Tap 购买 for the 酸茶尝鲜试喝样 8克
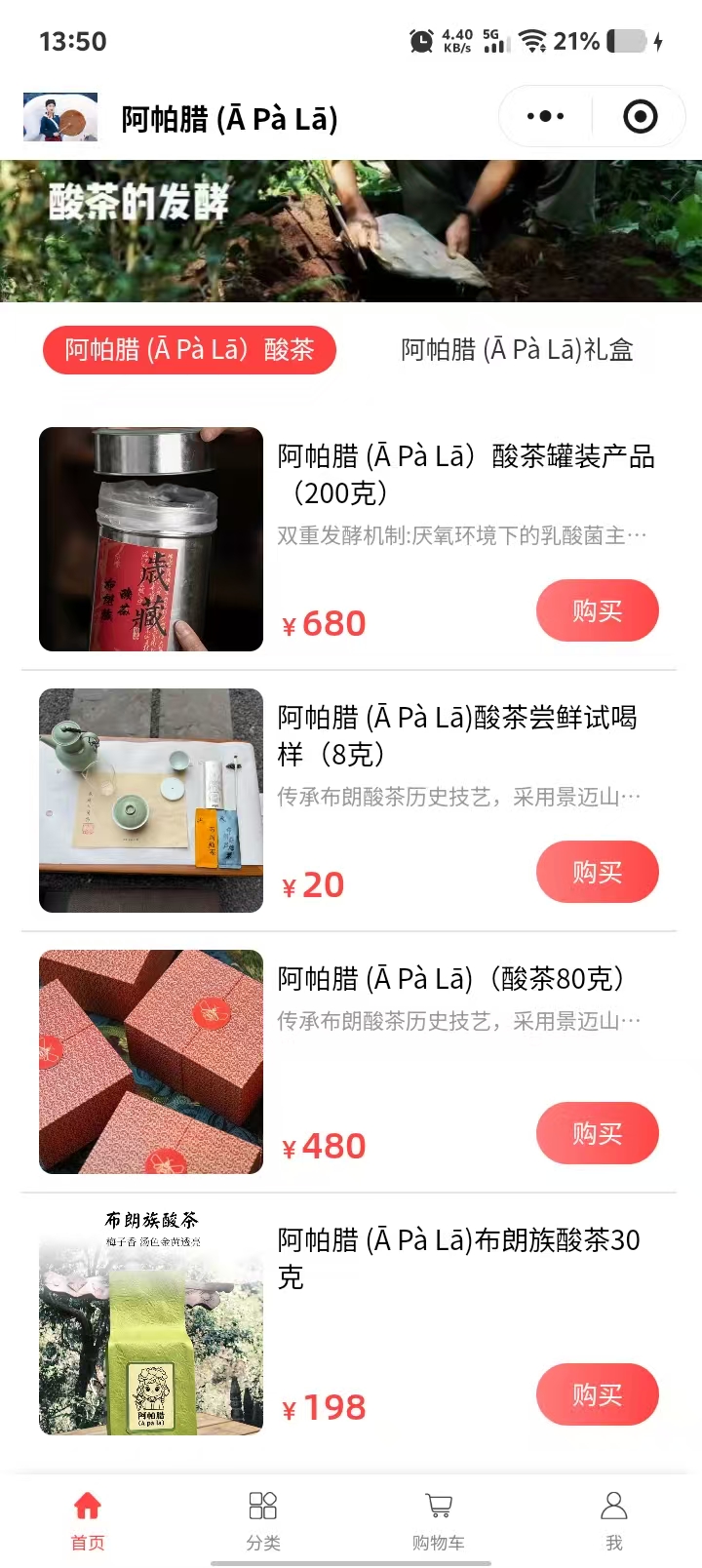Screen dimensions: 702x1568 coord(597,873)
